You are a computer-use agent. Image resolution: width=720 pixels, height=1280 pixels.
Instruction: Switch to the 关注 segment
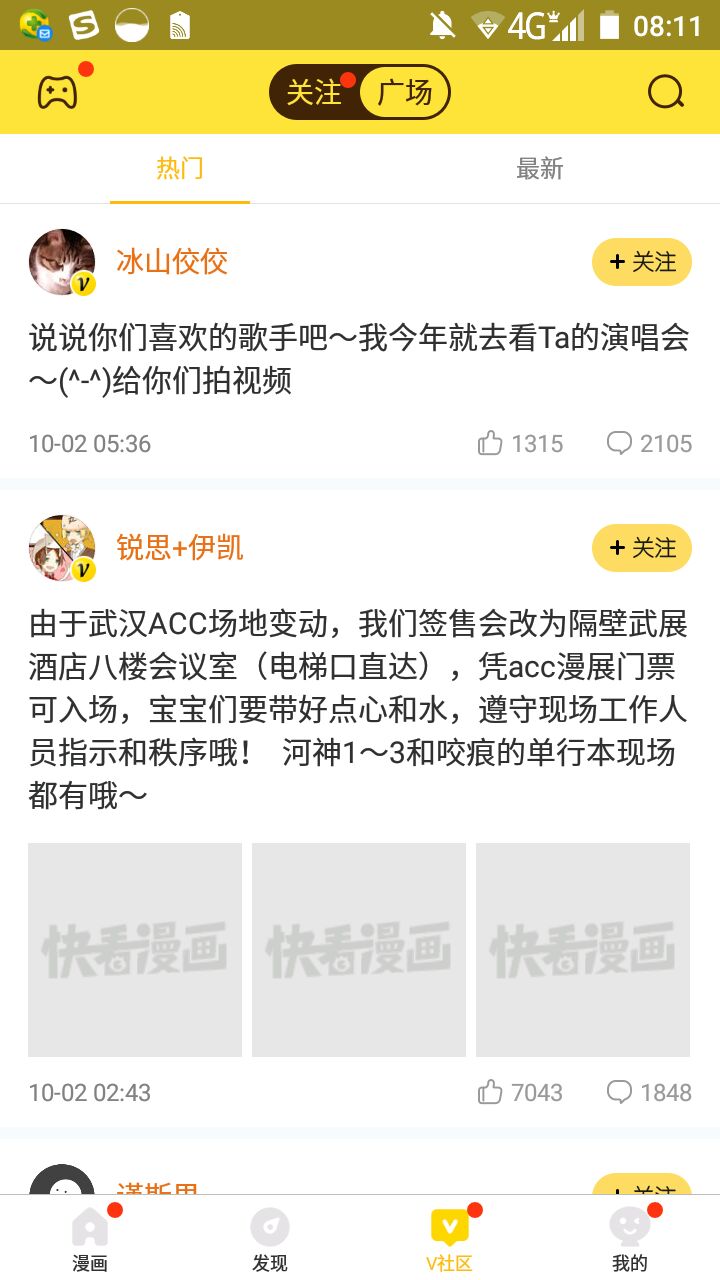pos(314,92)
